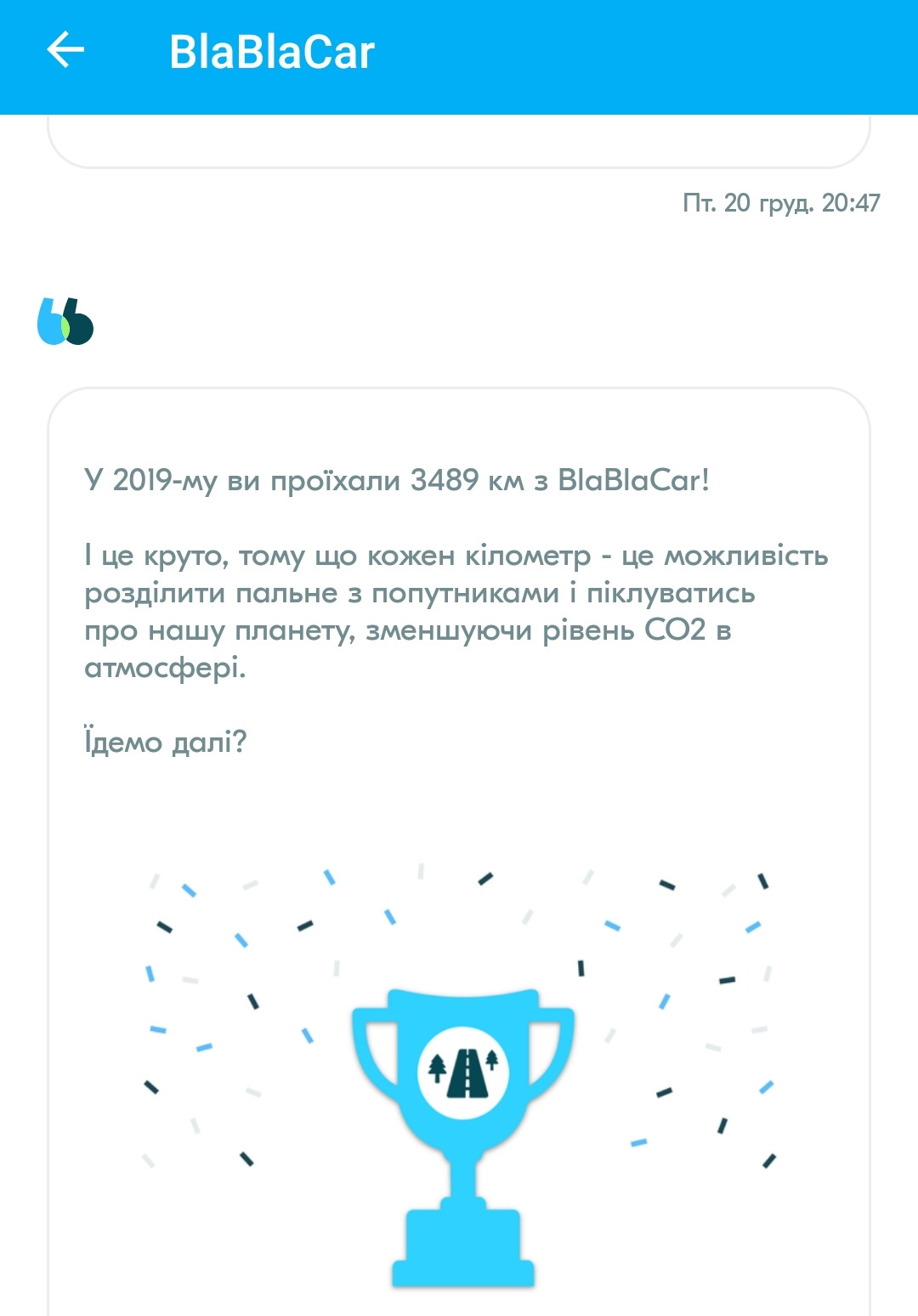Go back using the header arrow
The height and width of the screenshot is (1316, 918).
(x=65, y=50)
